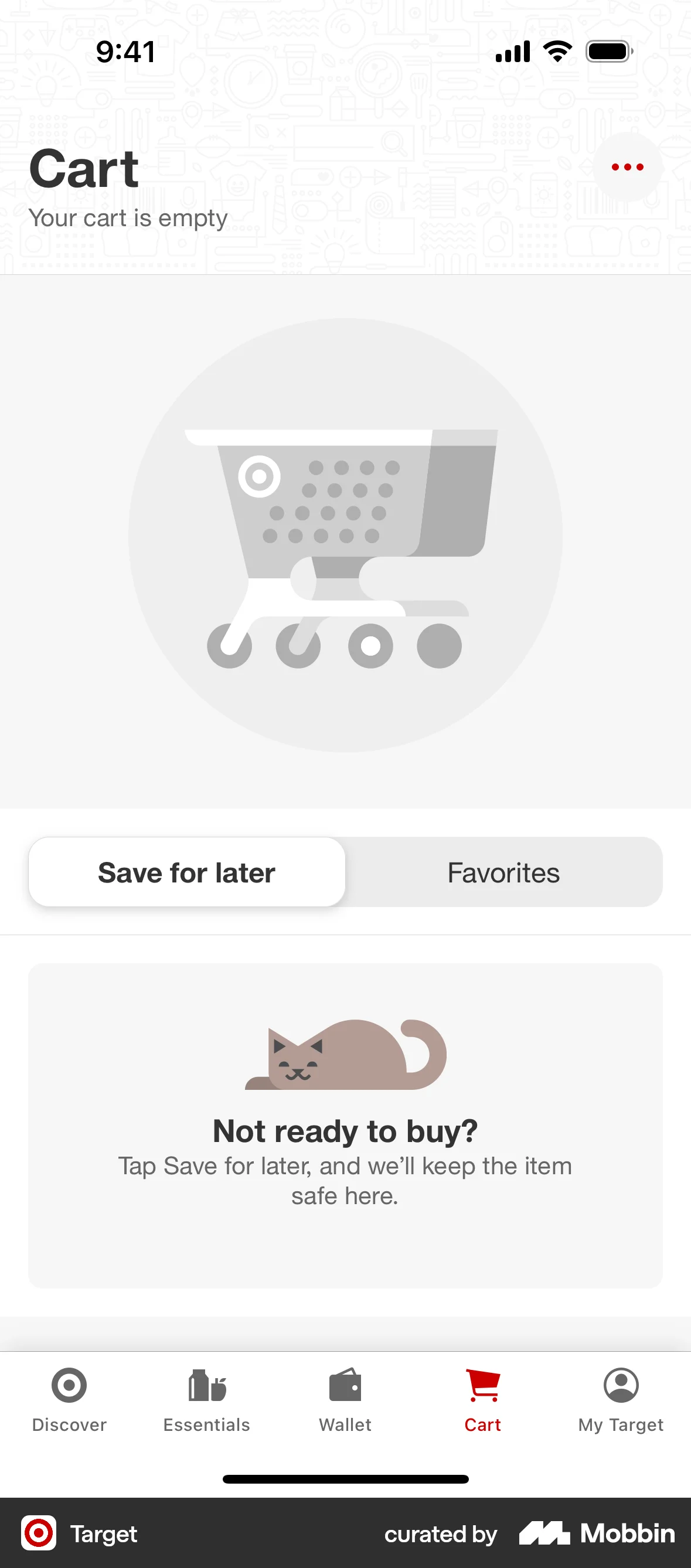Tap the home indicator bar
Screen dimensions: 691x1568
pyautogui.click(x=345, y=1479)
